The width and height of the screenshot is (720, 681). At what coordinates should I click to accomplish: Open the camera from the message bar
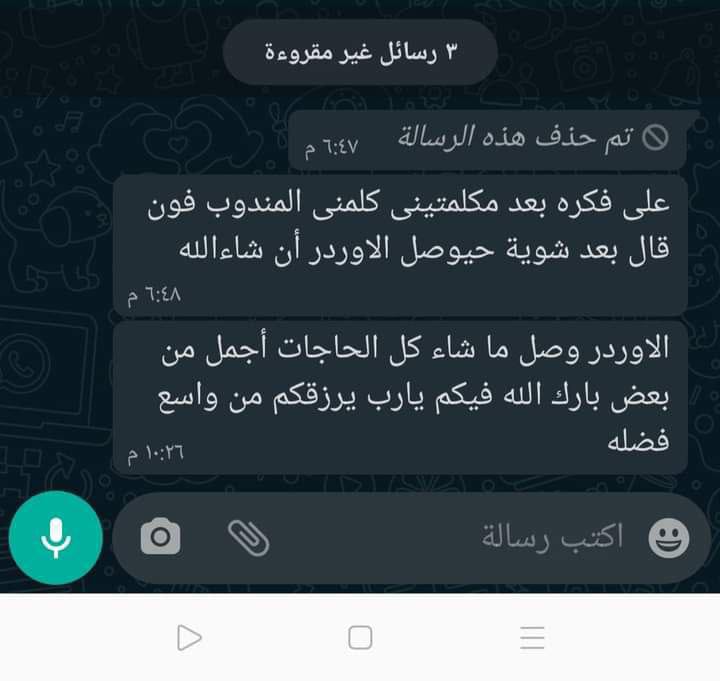click(x=160, y=536)
